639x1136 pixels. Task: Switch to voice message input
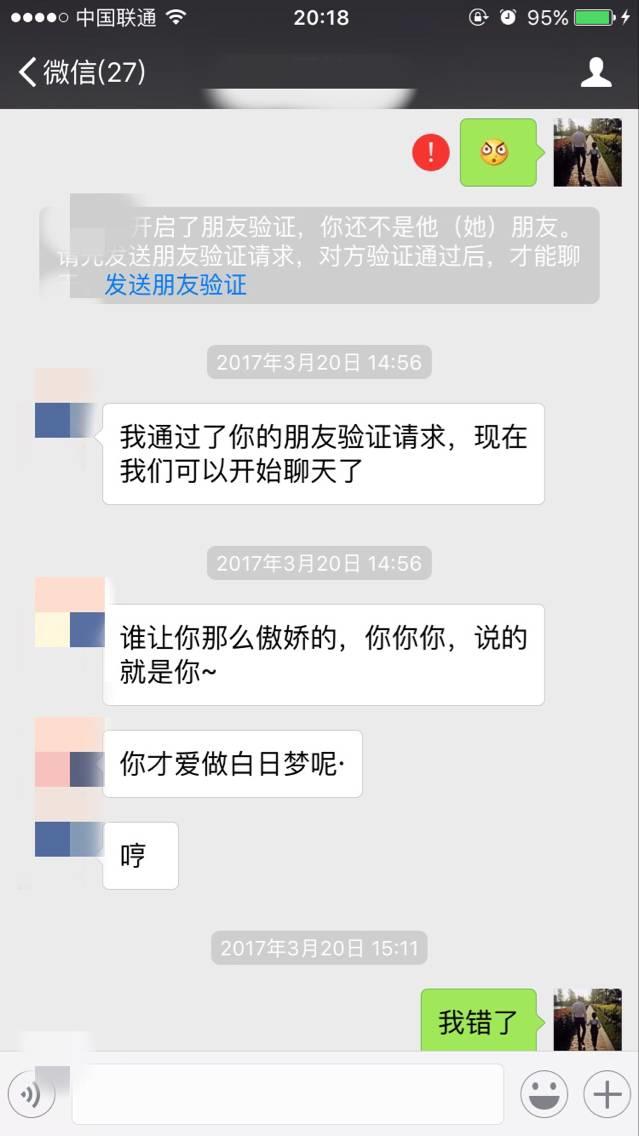(x=31, y=1094)
